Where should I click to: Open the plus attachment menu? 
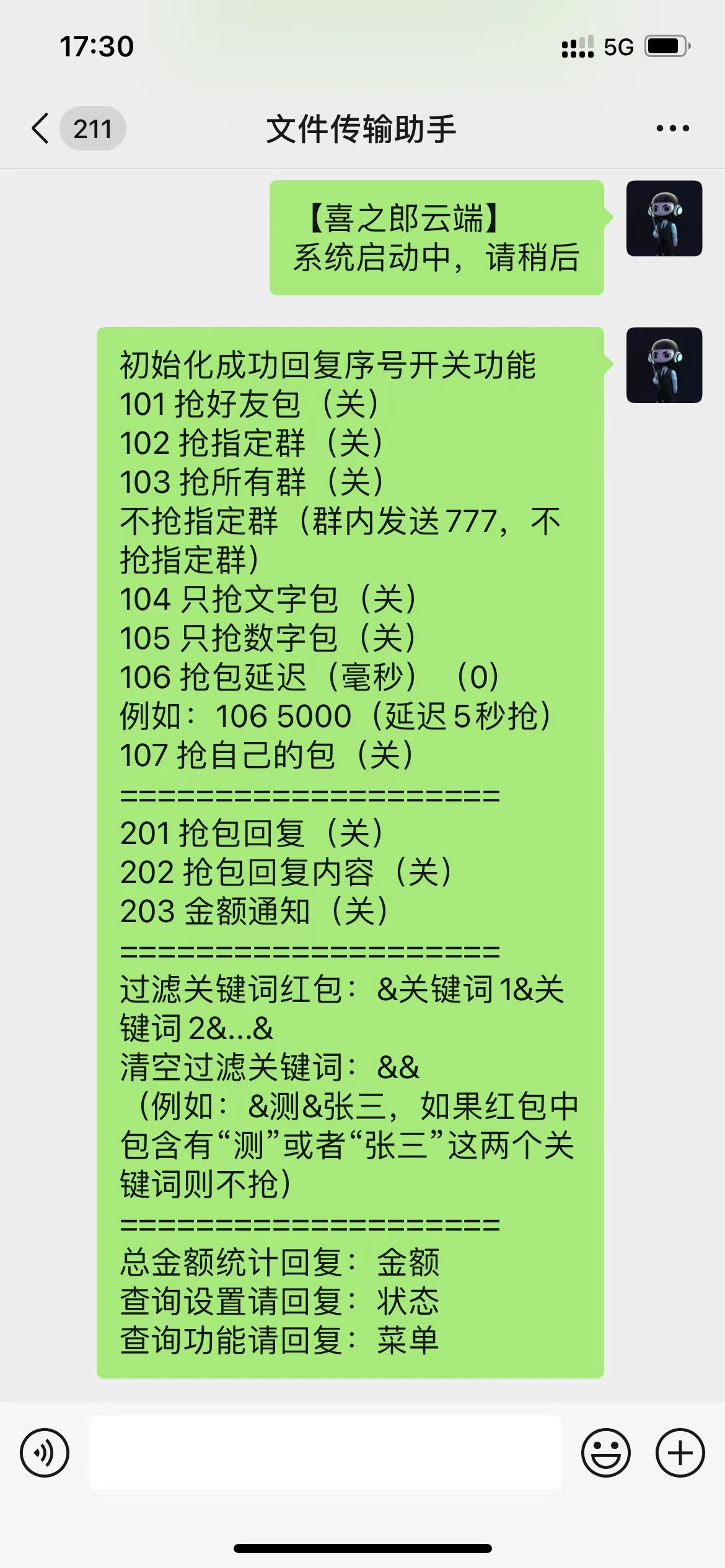click(680, 1453)
